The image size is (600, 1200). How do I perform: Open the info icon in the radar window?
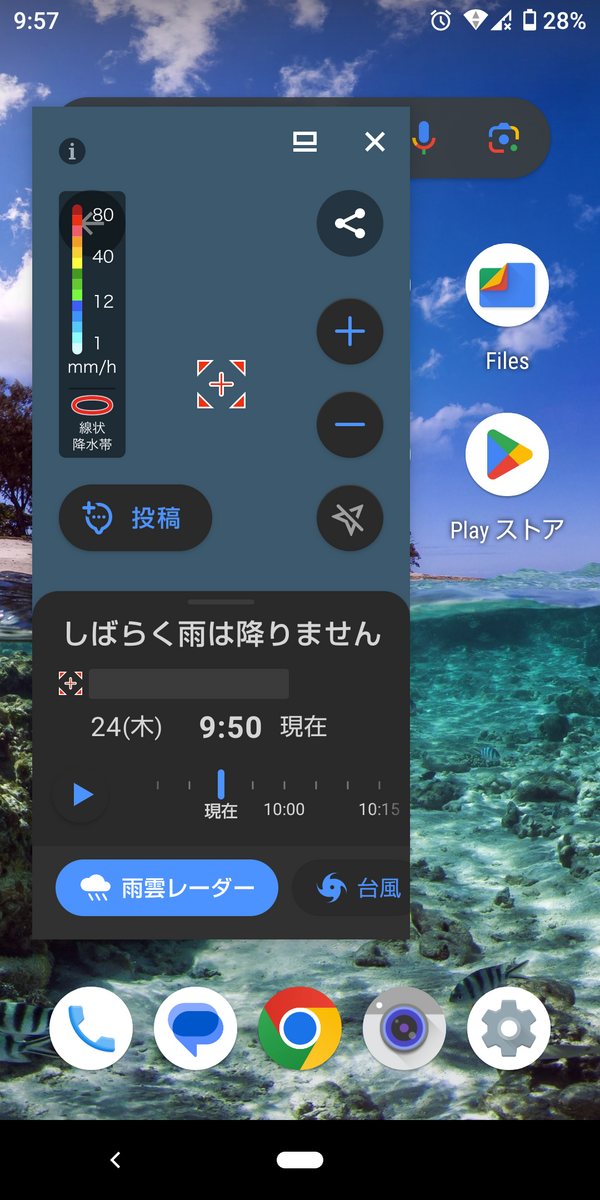coord(72,151)
